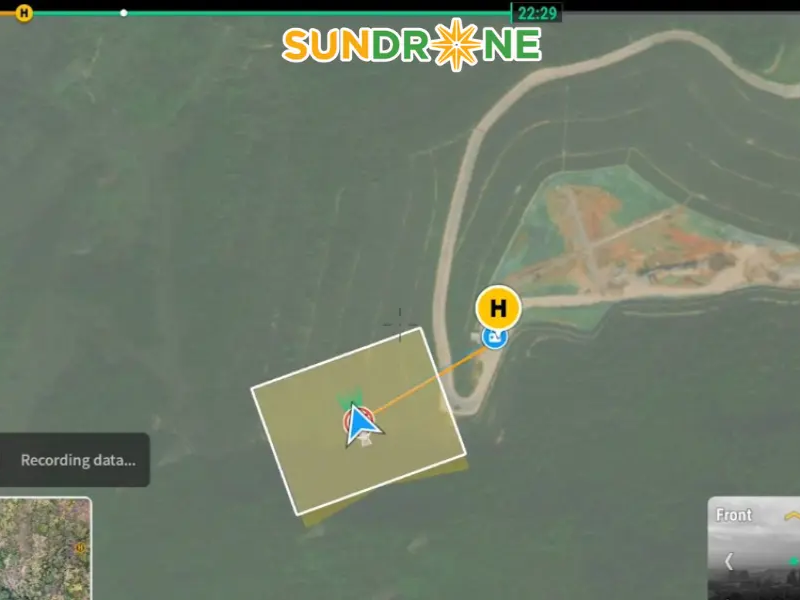Viewport: 800px width, 600px height.
Task: Open the camera view thumbnail
Action: [x=45, y=548]
